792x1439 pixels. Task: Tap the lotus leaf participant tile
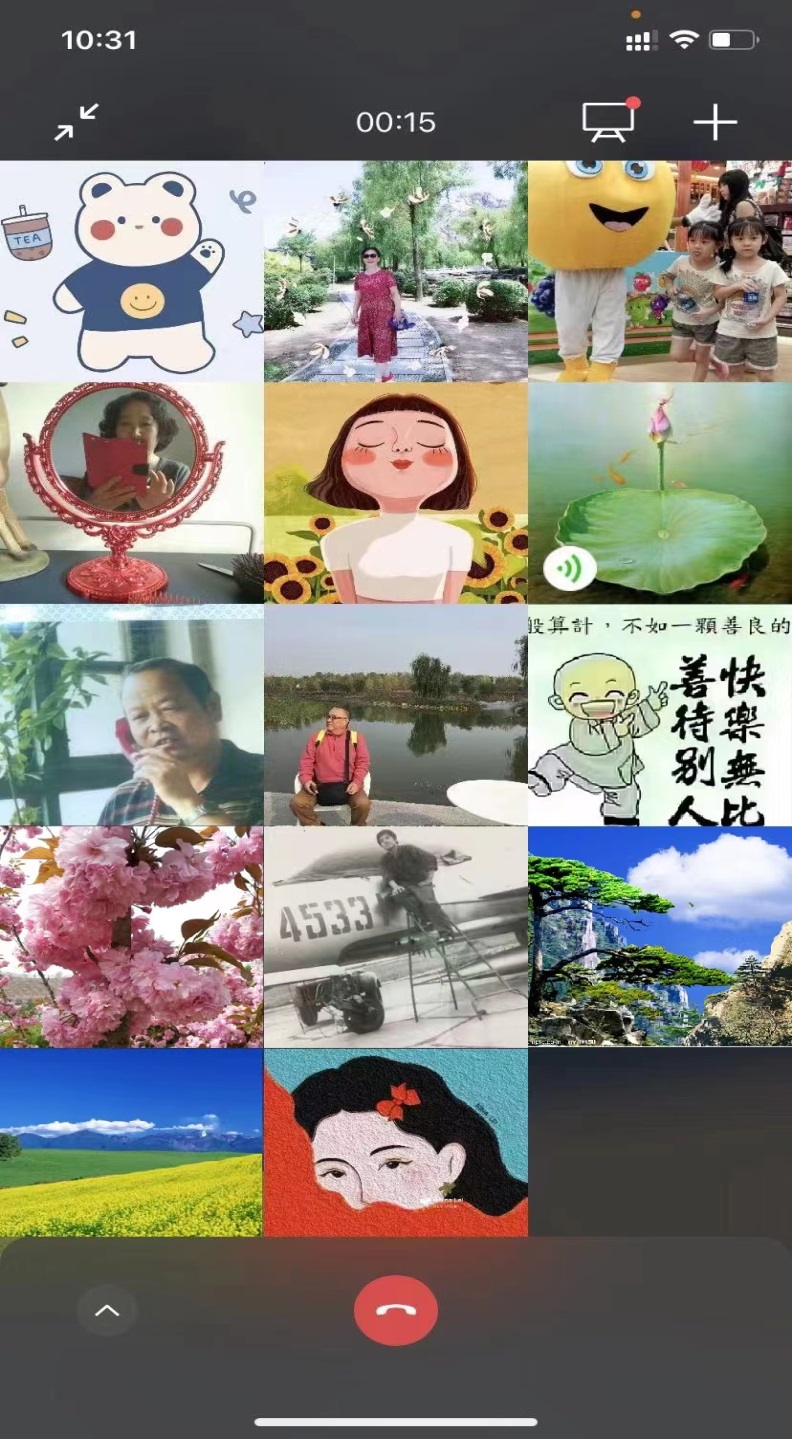tap(660, 493)
